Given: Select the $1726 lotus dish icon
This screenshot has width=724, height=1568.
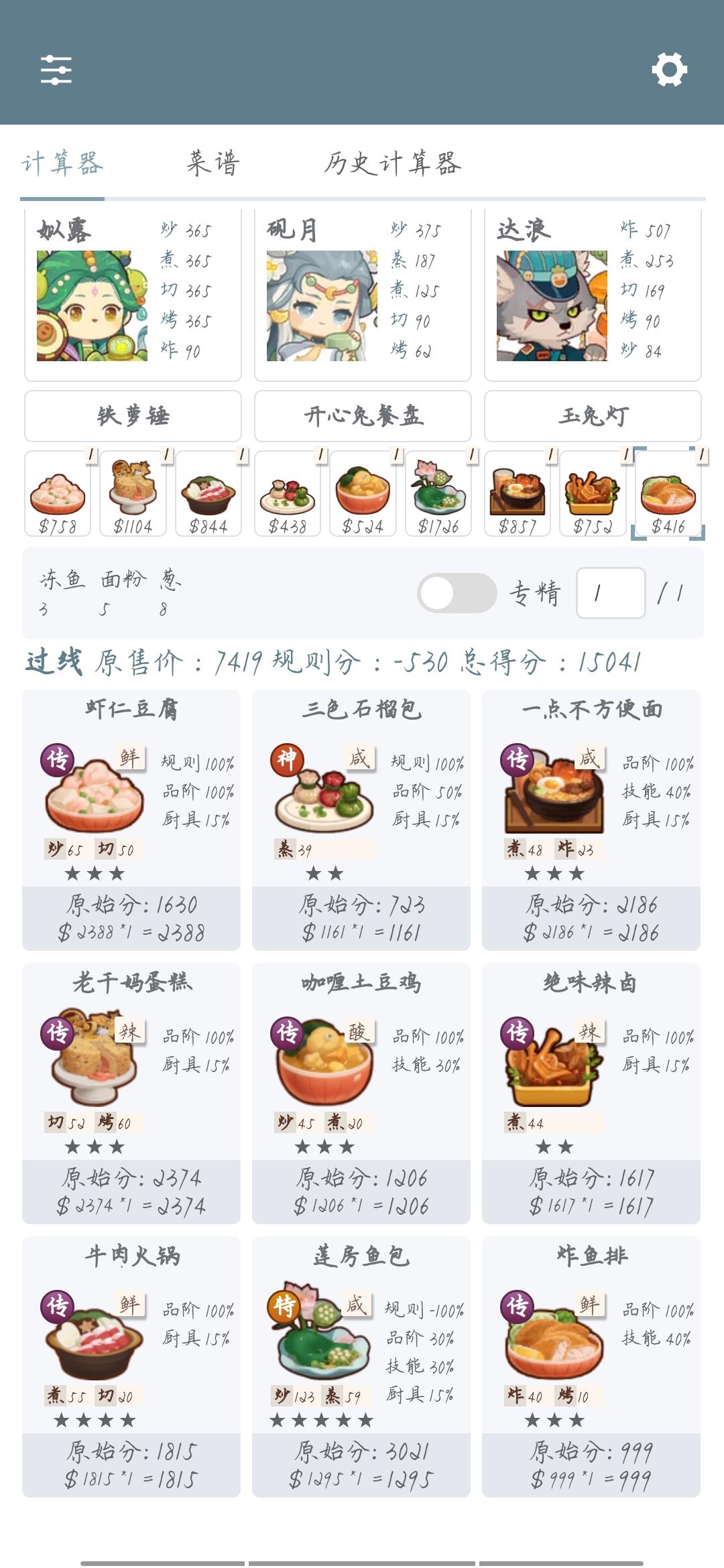Looking at the screenshot, I should pyautogui.click(x=436, y=493).
